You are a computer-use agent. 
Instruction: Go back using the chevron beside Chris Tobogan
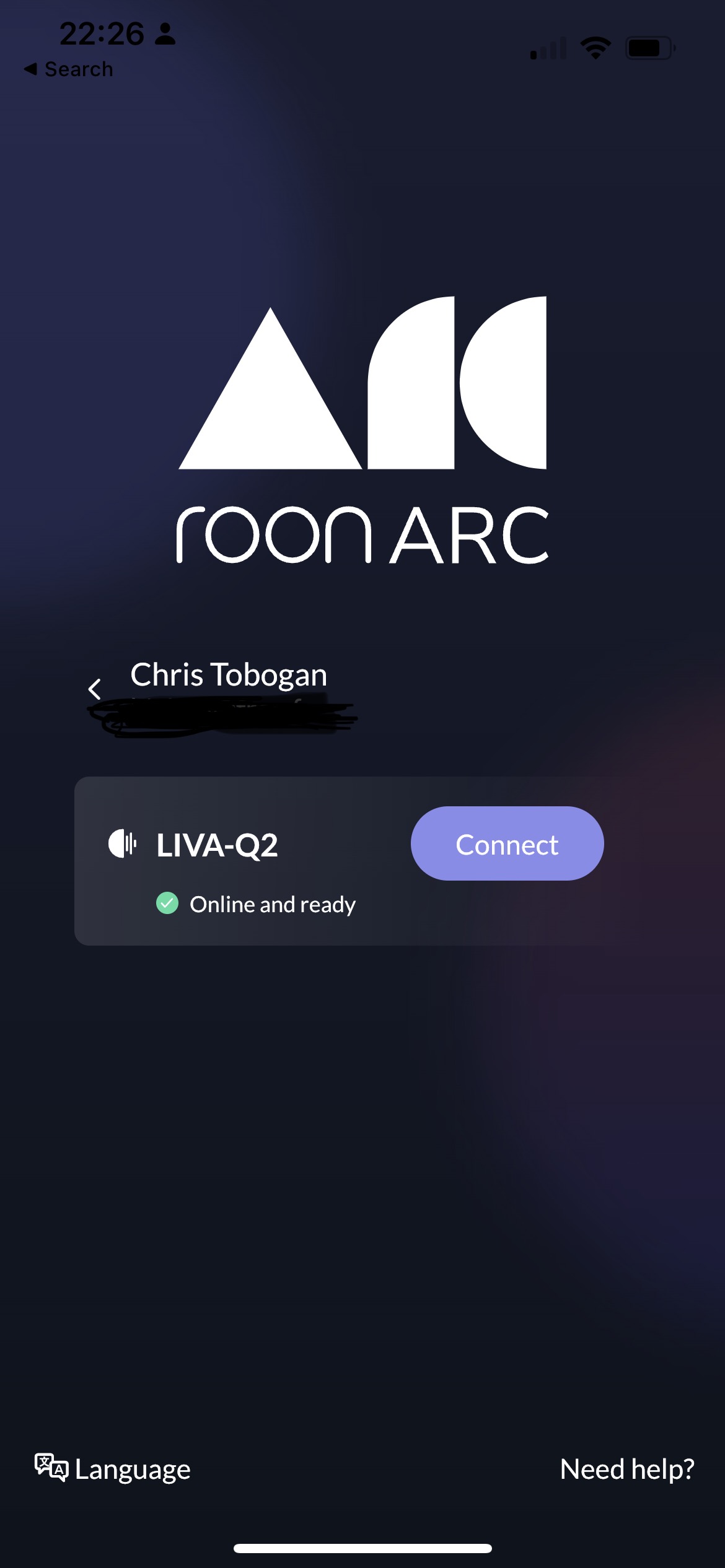(x=95, y=689)
